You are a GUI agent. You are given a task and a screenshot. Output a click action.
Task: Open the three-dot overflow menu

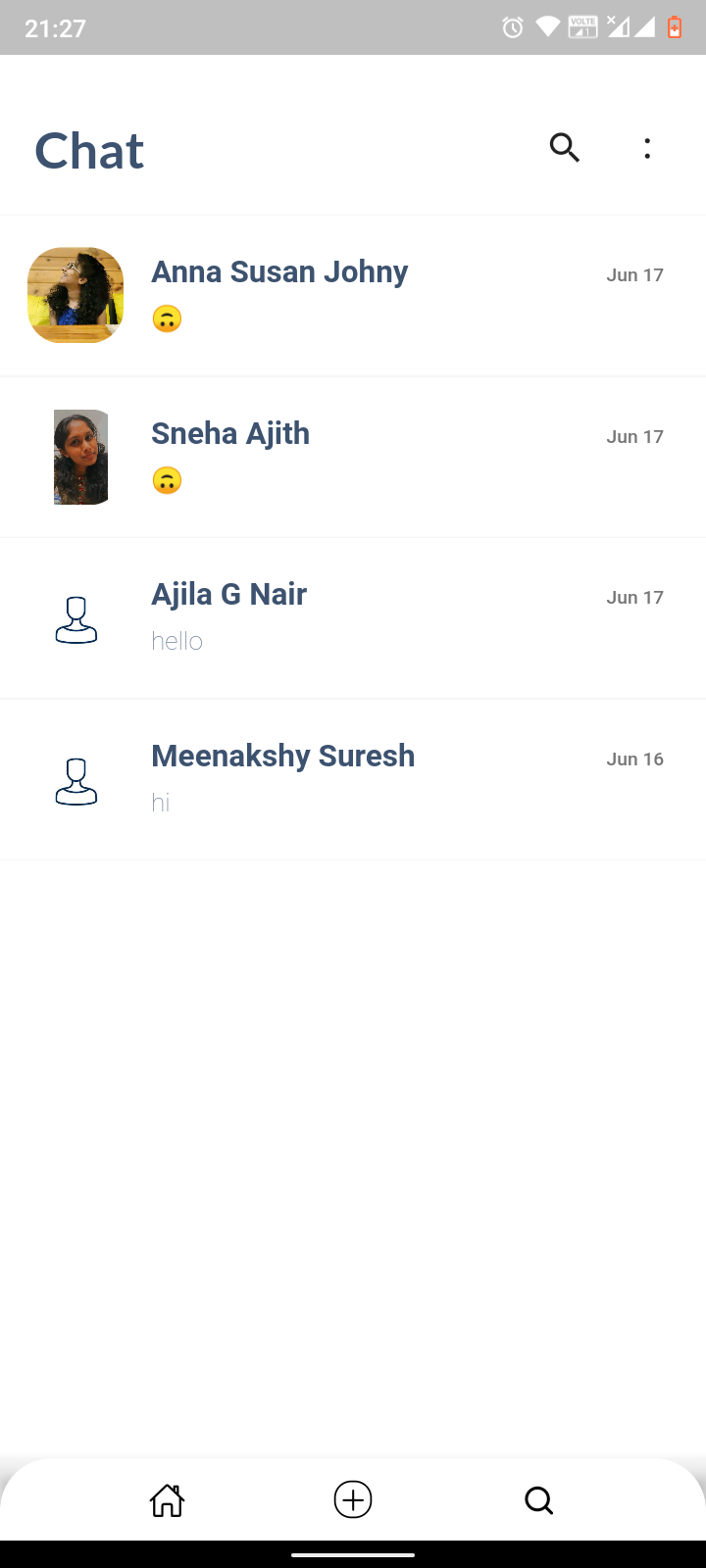click(x=647, y=148)
